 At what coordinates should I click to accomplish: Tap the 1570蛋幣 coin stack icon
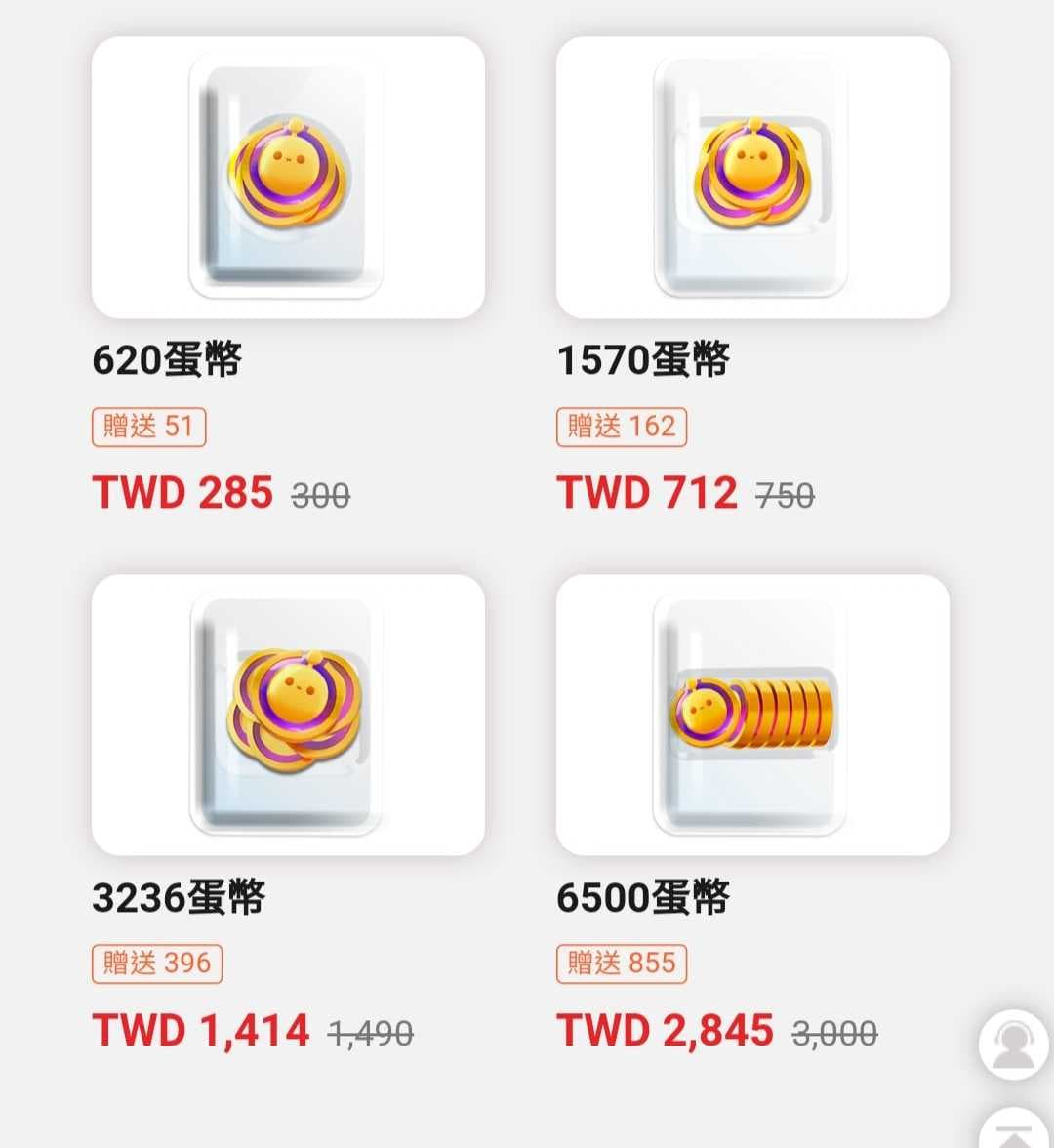pos(751,173)
